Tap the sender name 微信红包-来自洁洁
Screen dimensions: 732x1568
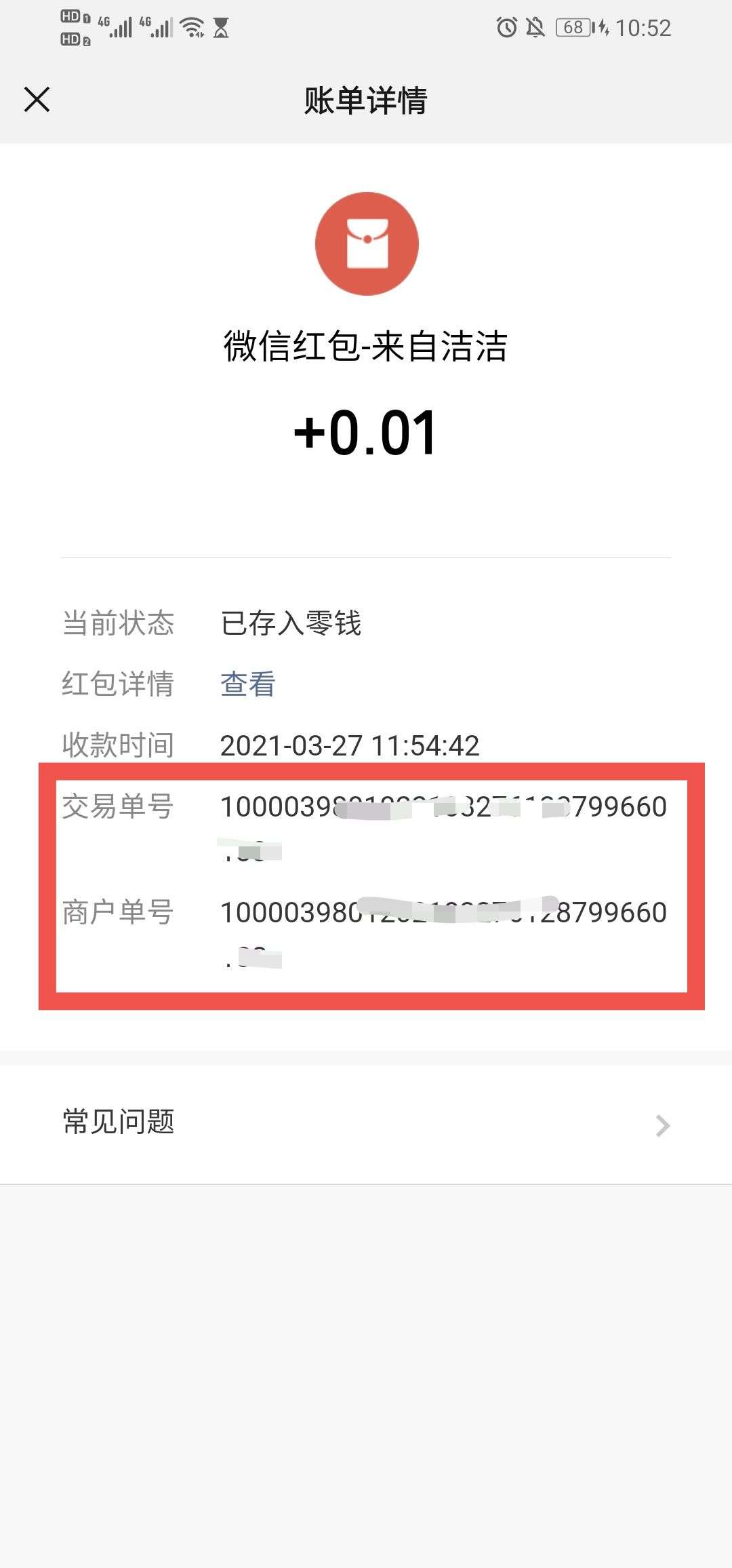point(366,348)
